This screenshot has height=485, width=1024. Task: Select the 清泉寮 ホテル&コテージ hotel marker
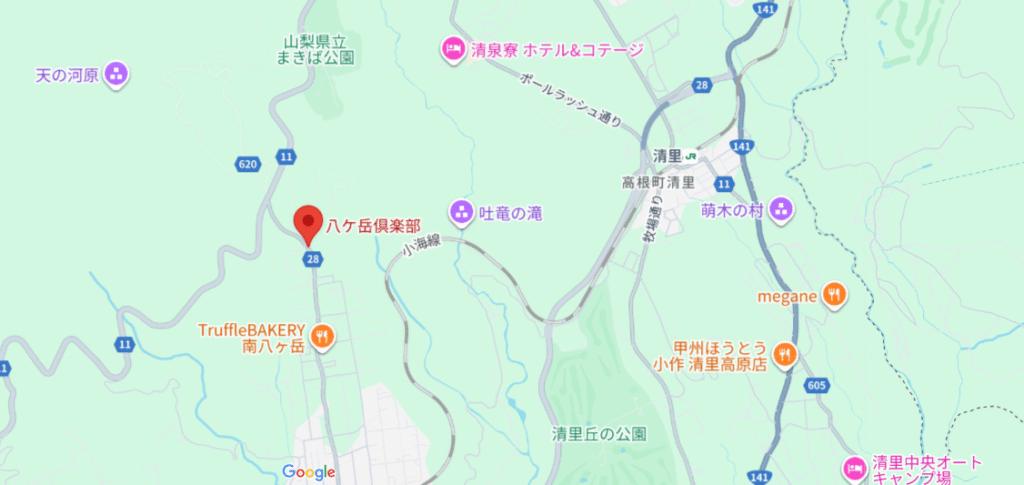[452, 47]
